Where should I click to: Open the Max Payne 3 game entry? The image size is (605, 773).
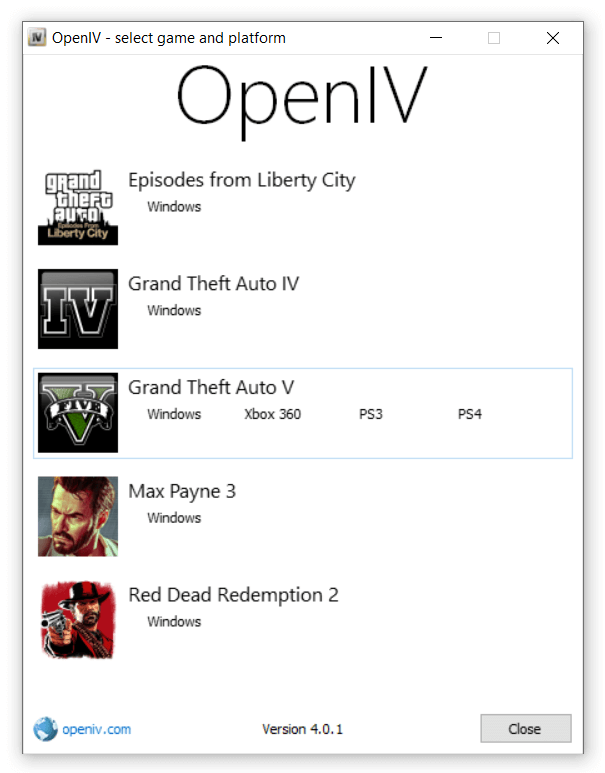click(x=182, y=492)
